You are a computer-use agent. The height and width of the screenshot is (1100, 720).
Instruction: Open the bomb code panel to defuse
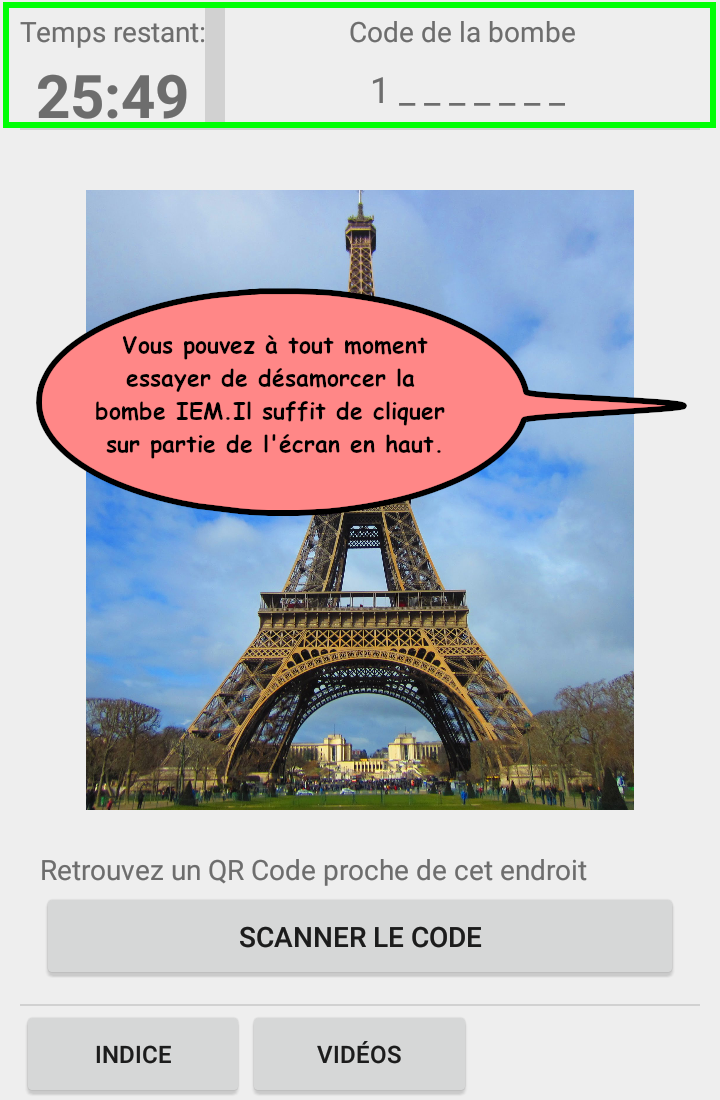point(462,67)
